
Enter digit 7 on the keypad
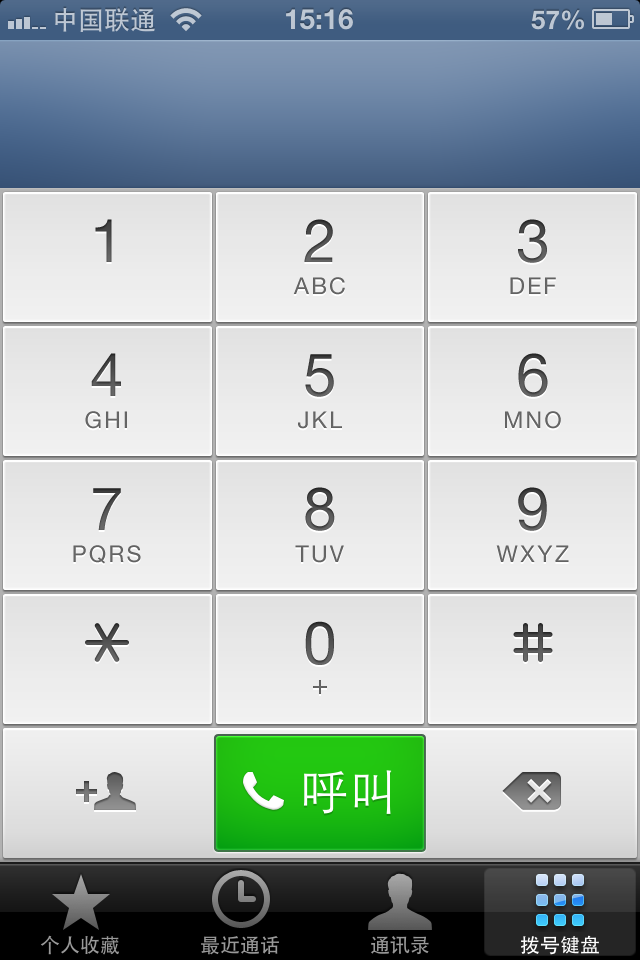pyautogui.click(x=107, y=525)
